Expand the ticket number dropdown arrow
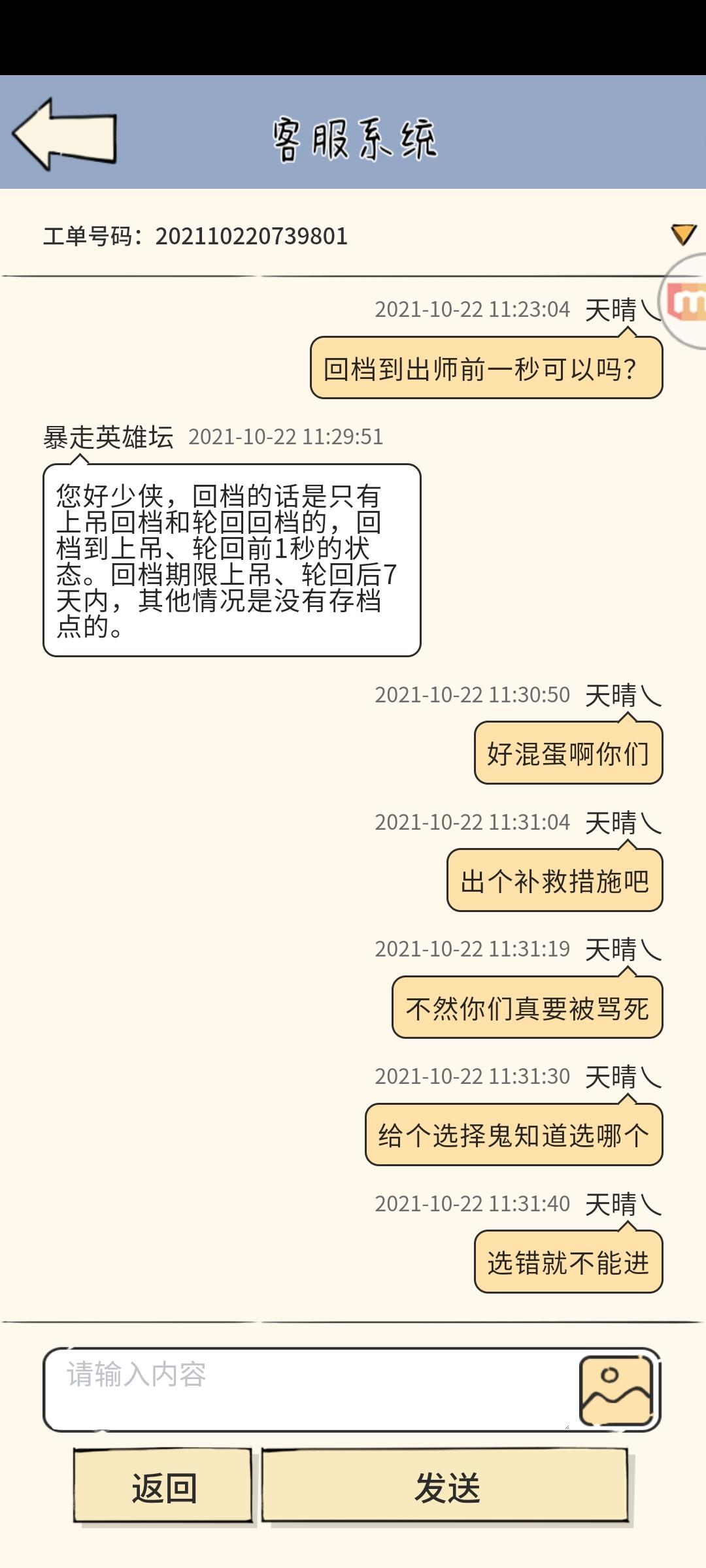The image size is (706, 1568). [x=684, y=235]
